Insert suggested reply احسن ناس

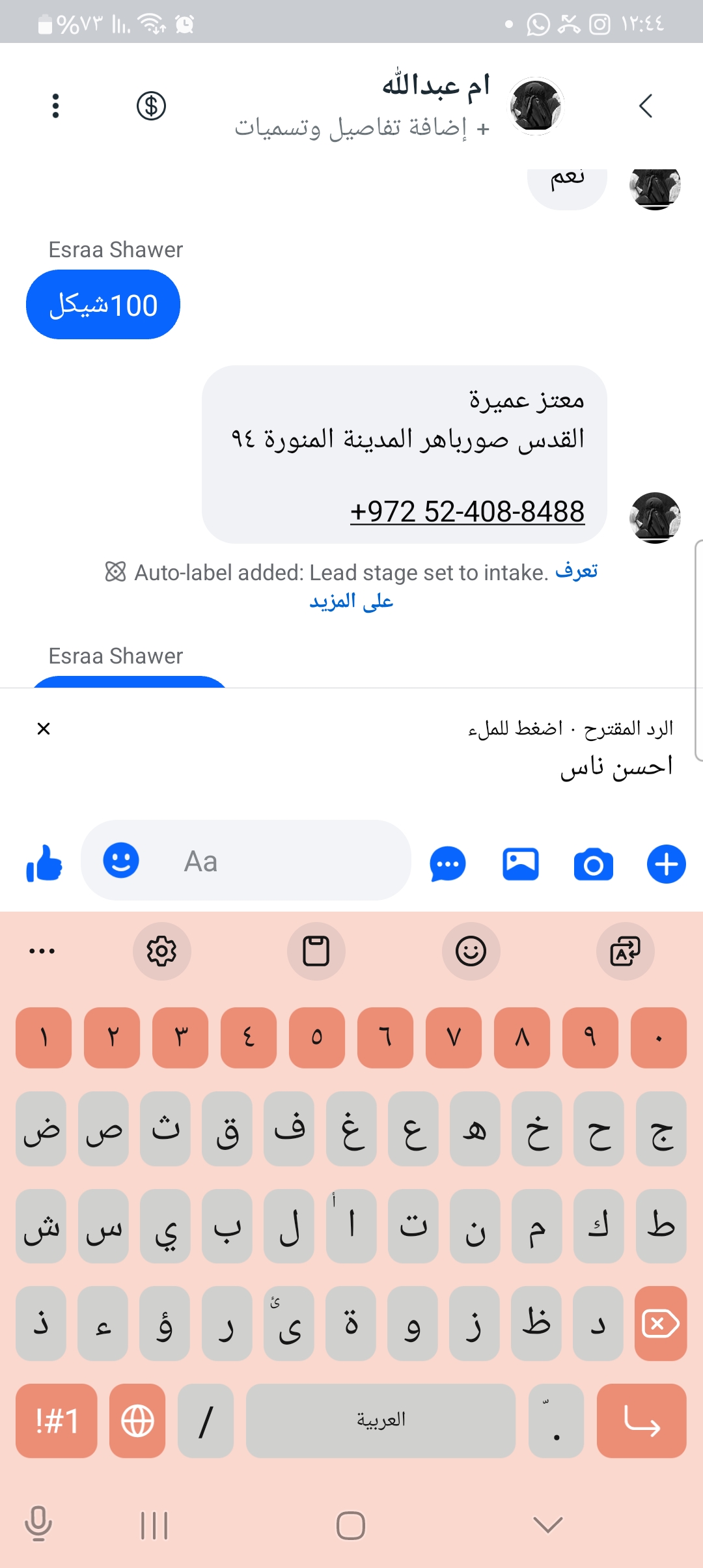click(x=616, y=766)
